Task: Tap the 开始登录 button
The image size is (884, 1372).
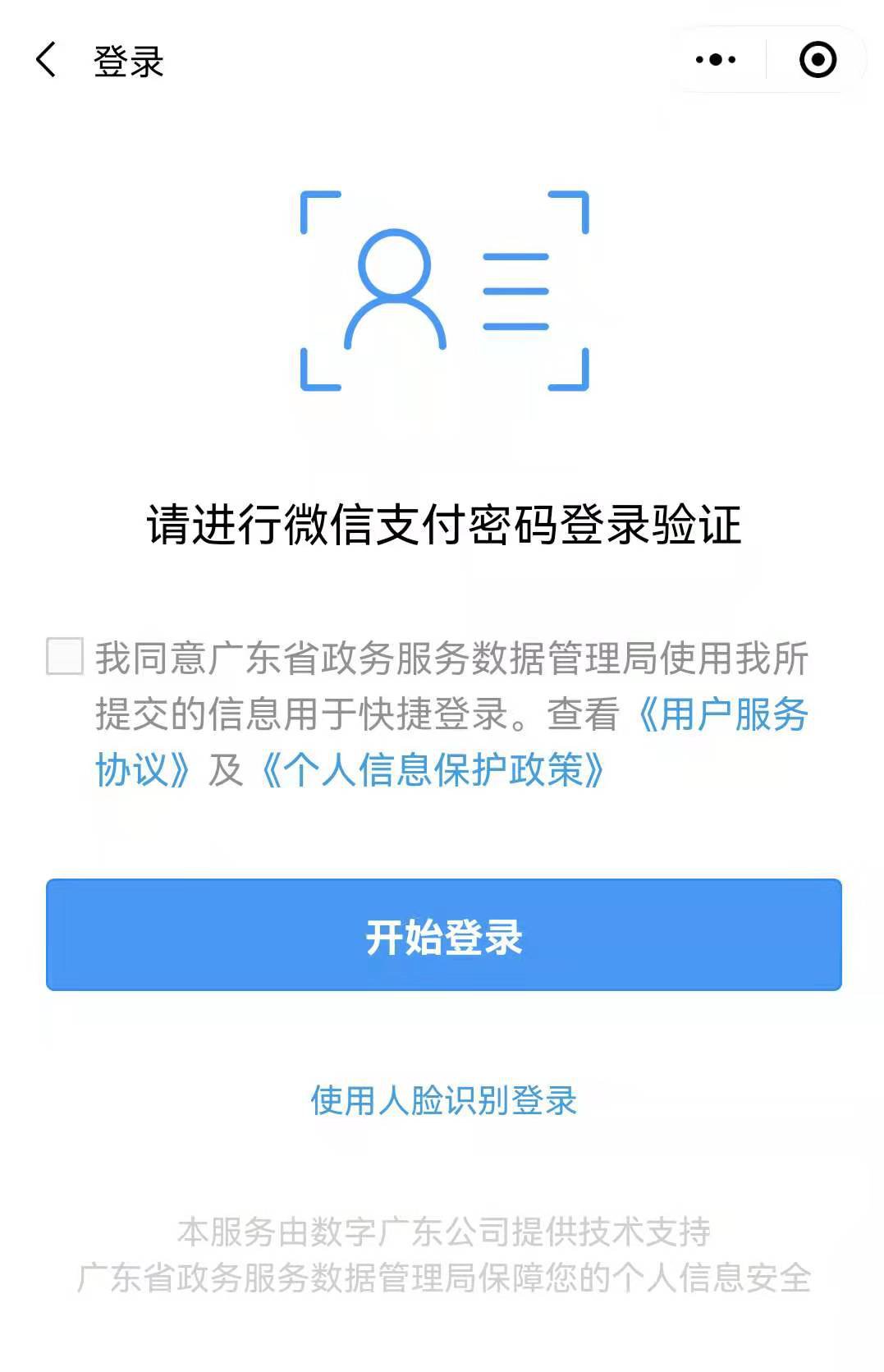Action: [x=443, y=935]
